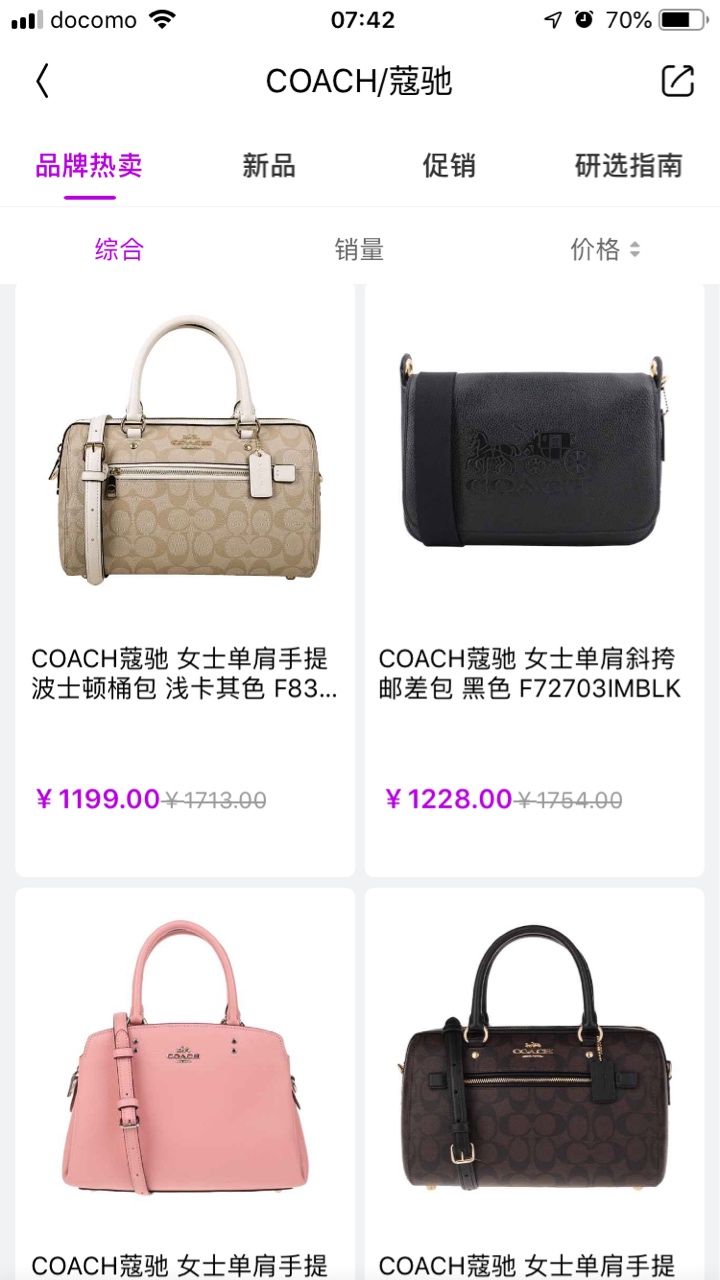Share the COACH brand page
The width and height of the screenshot is (720, 1280).
677,82
